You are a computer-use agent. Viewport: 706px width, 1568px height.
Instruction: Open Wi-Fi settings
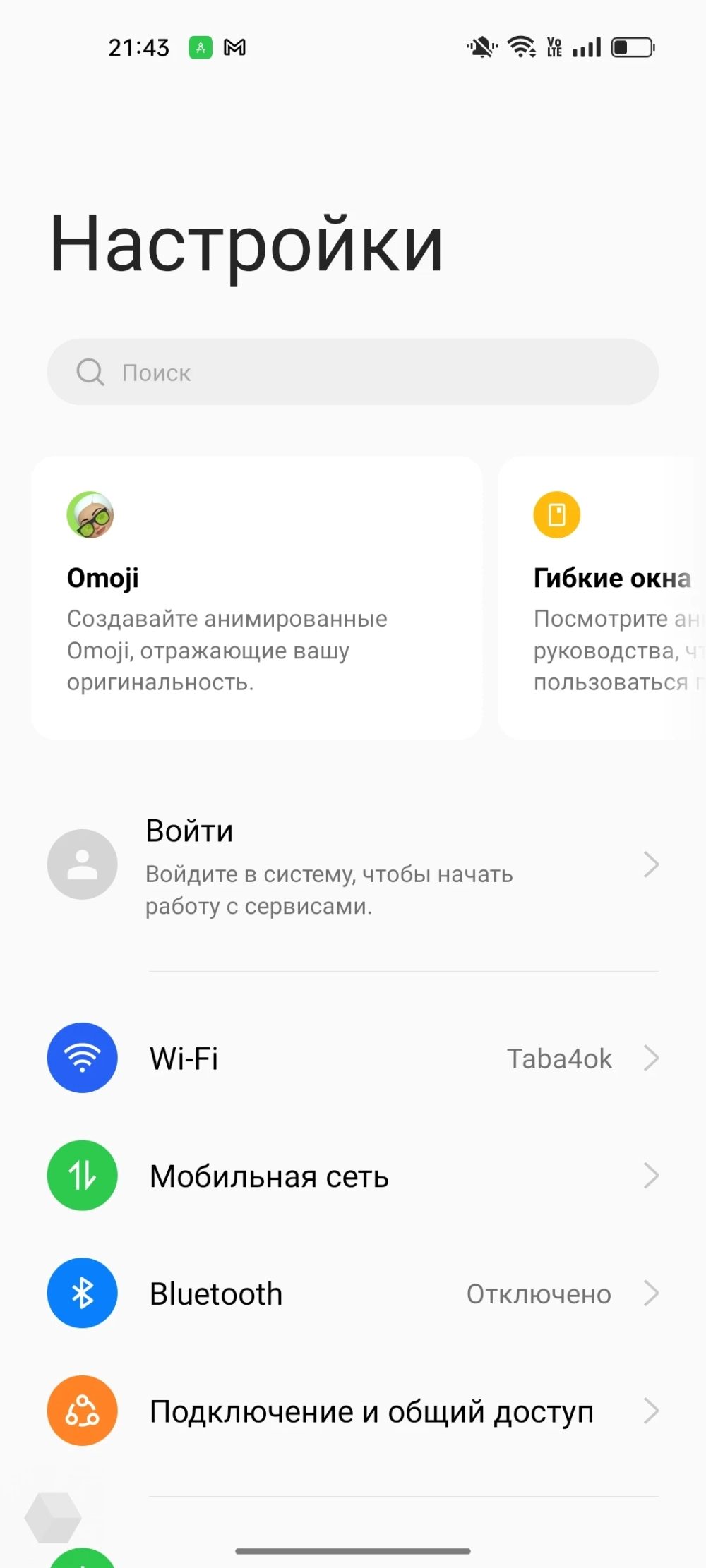point(353,1058)
